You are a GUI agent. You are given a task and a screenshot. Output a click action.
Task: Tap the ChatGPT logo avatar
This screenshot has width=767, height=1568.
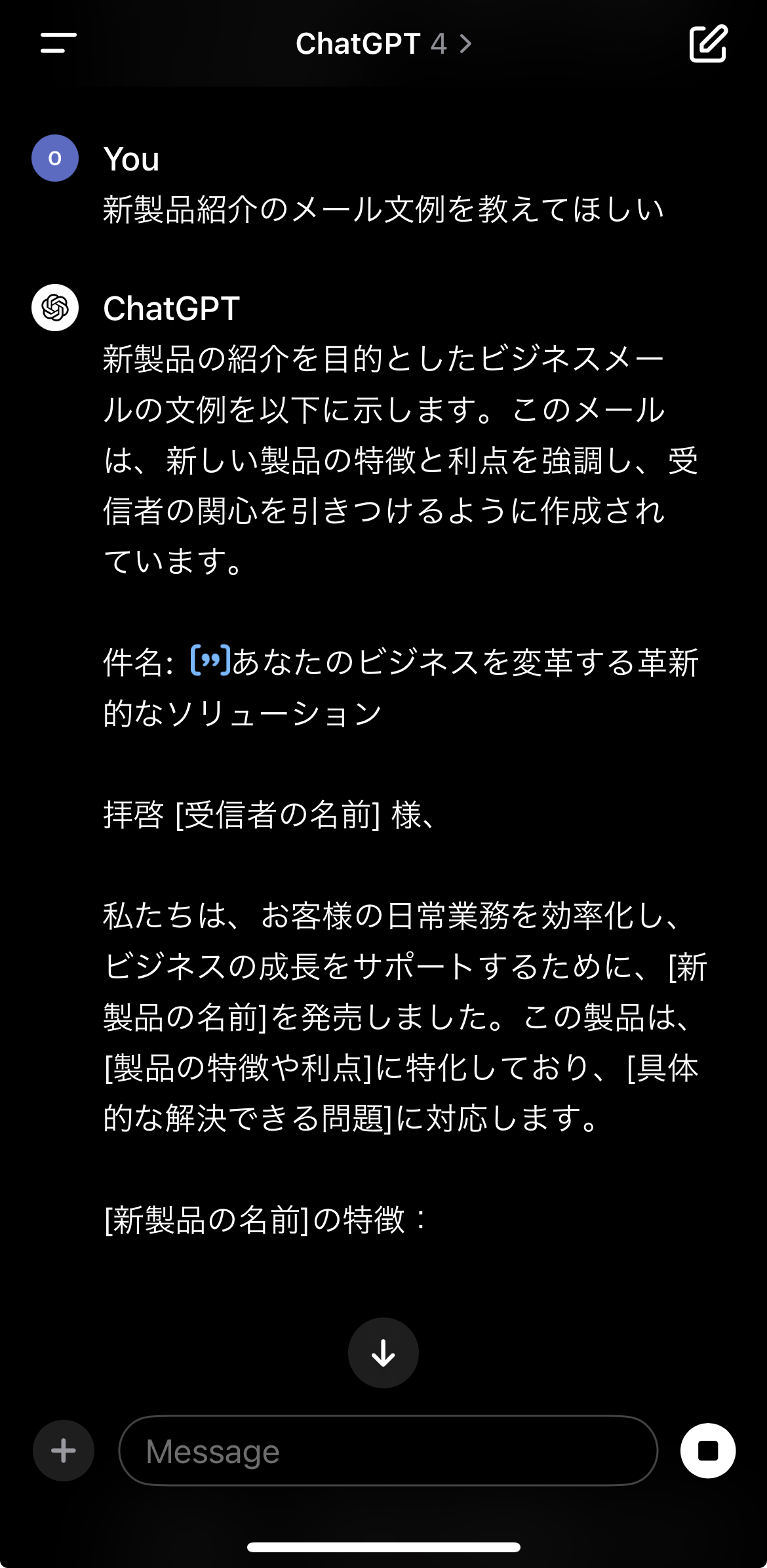[x=55, y=308]
